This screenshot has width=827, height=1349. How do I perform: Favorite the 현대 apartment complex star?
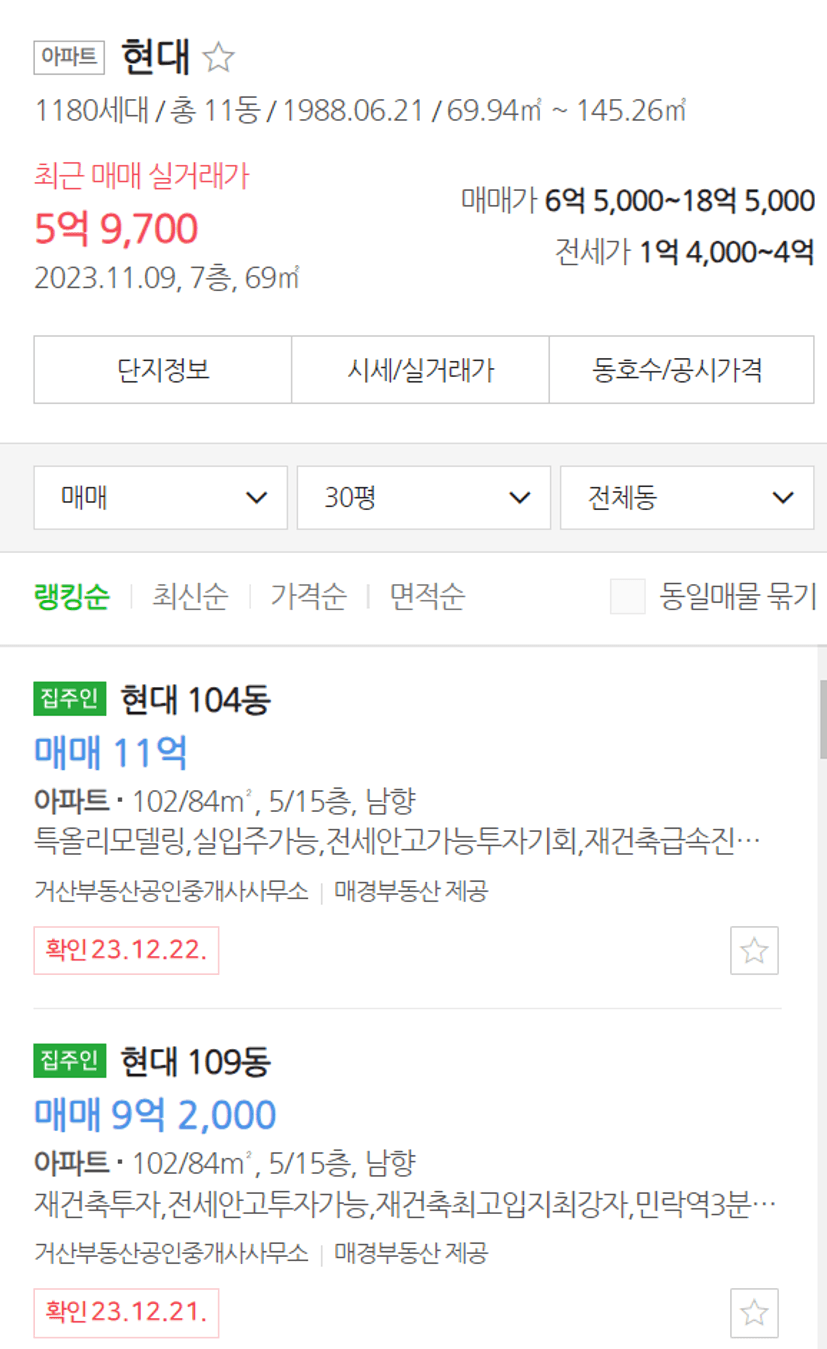218,57
